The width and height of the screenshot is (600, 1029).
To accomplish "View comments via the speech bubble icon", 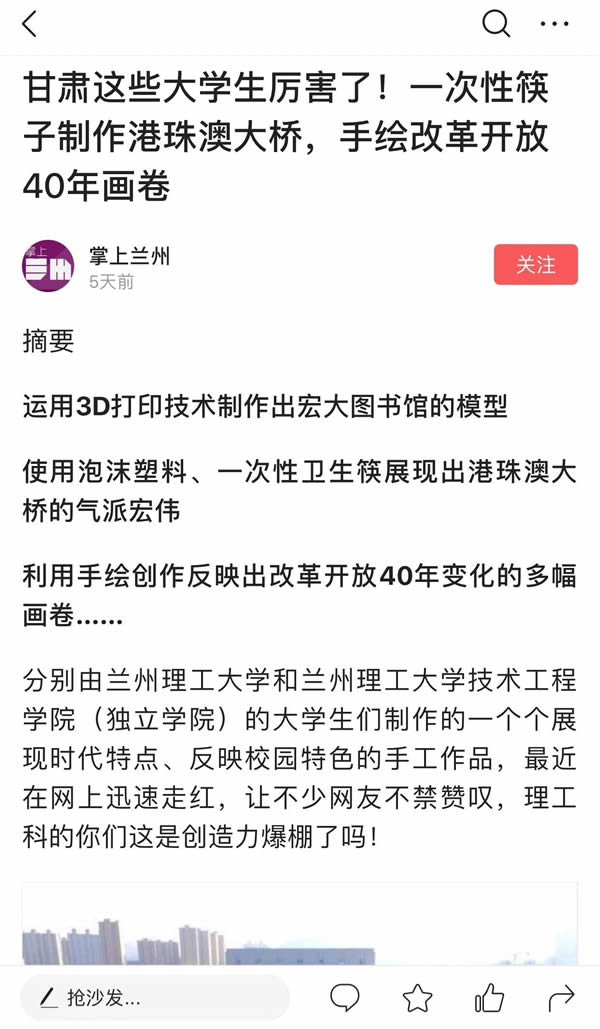I will (x=345, y=997).
